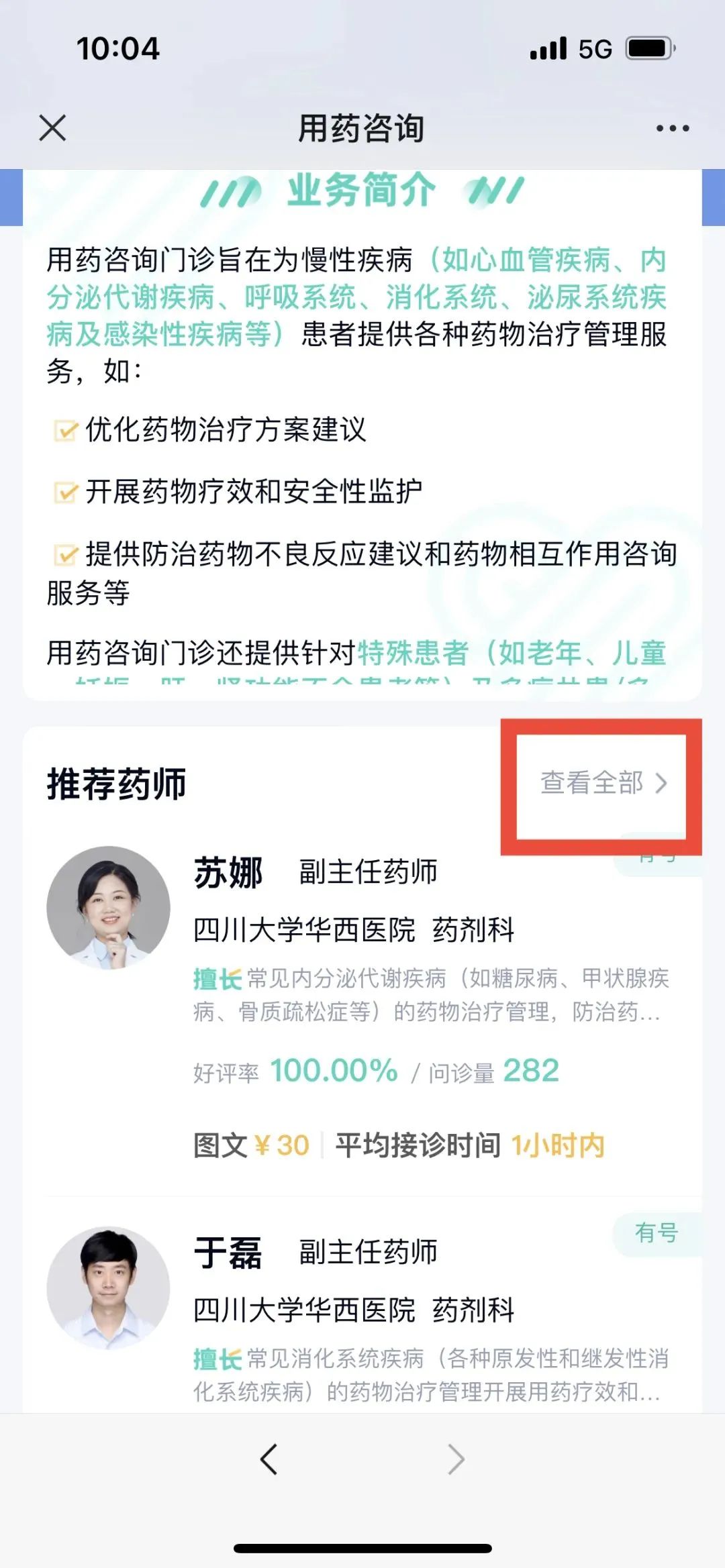The height and width of the screenshot is (1568, 725).
Task: Close the 用药咨询 page
Action: 52,127
